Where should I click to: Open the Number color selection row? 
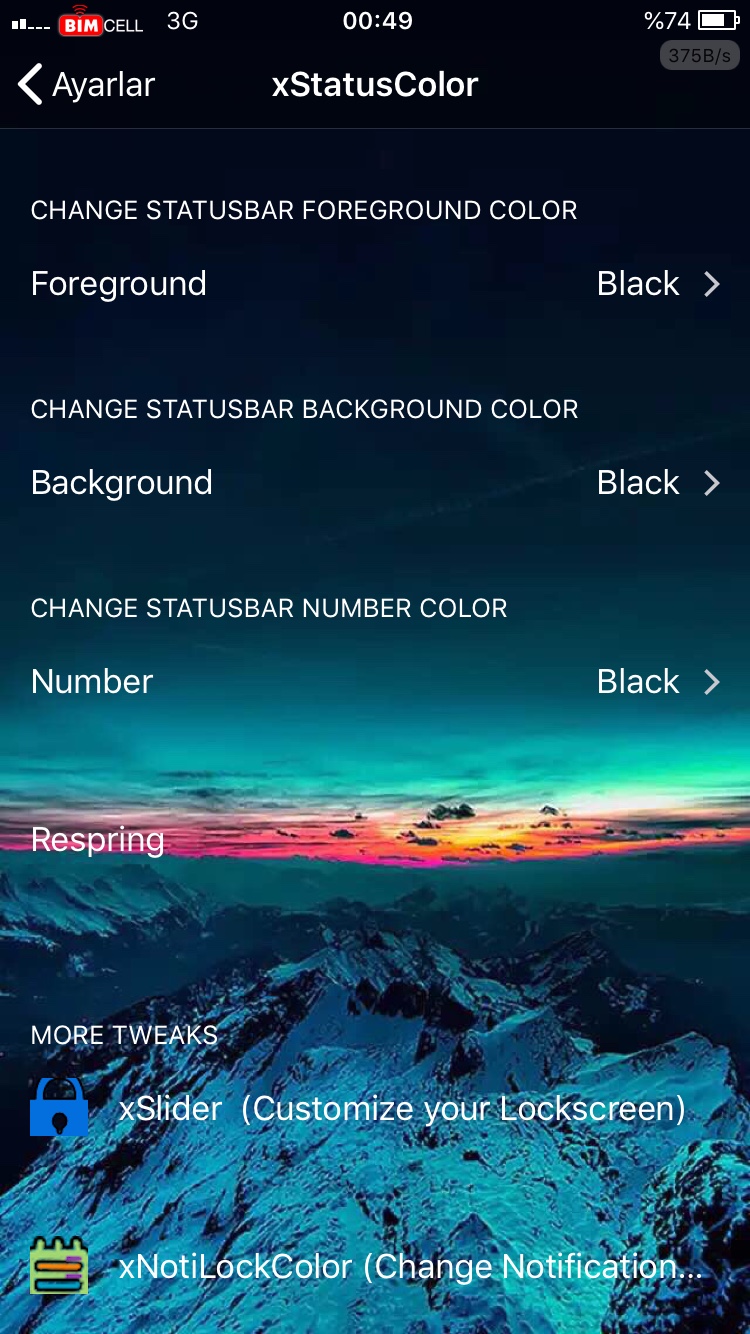tap(300, 682)
